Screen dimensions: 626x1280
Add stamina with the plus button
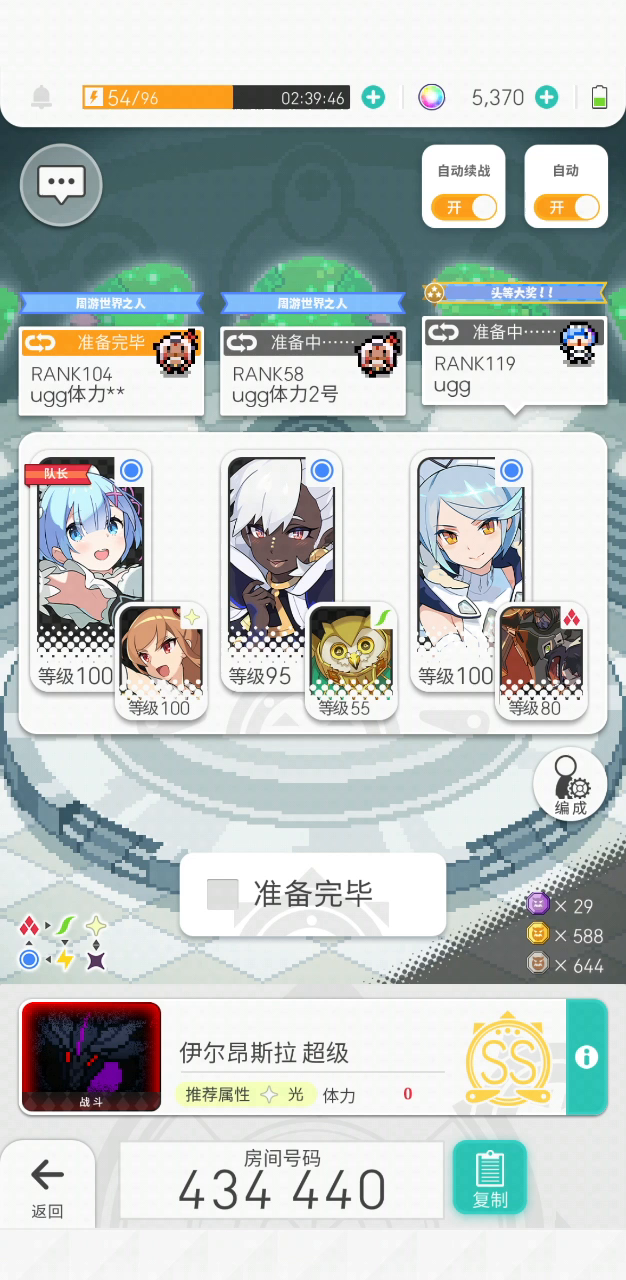tap(373, 97)
